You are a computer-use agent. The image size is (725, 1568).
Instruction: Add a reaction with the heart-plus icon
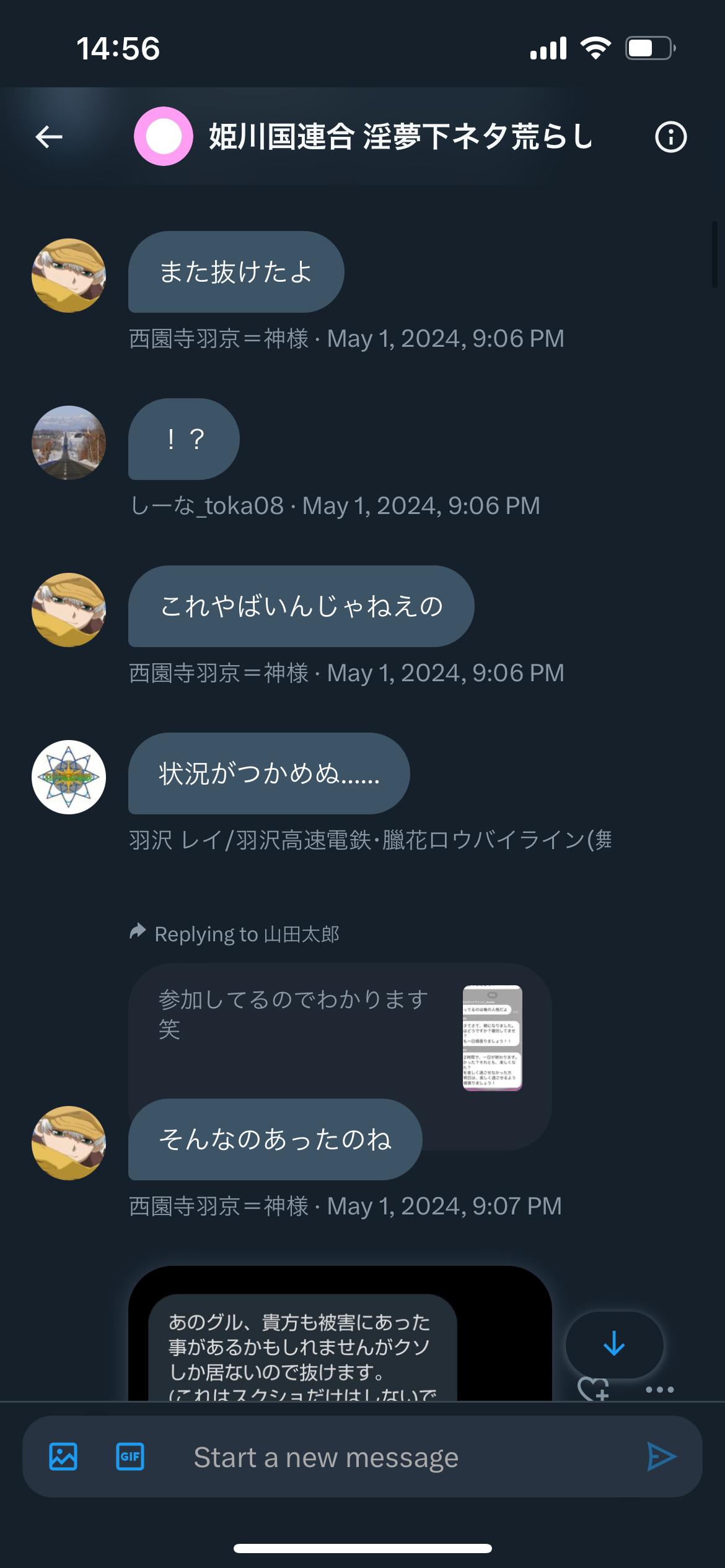coord(594,1390)
